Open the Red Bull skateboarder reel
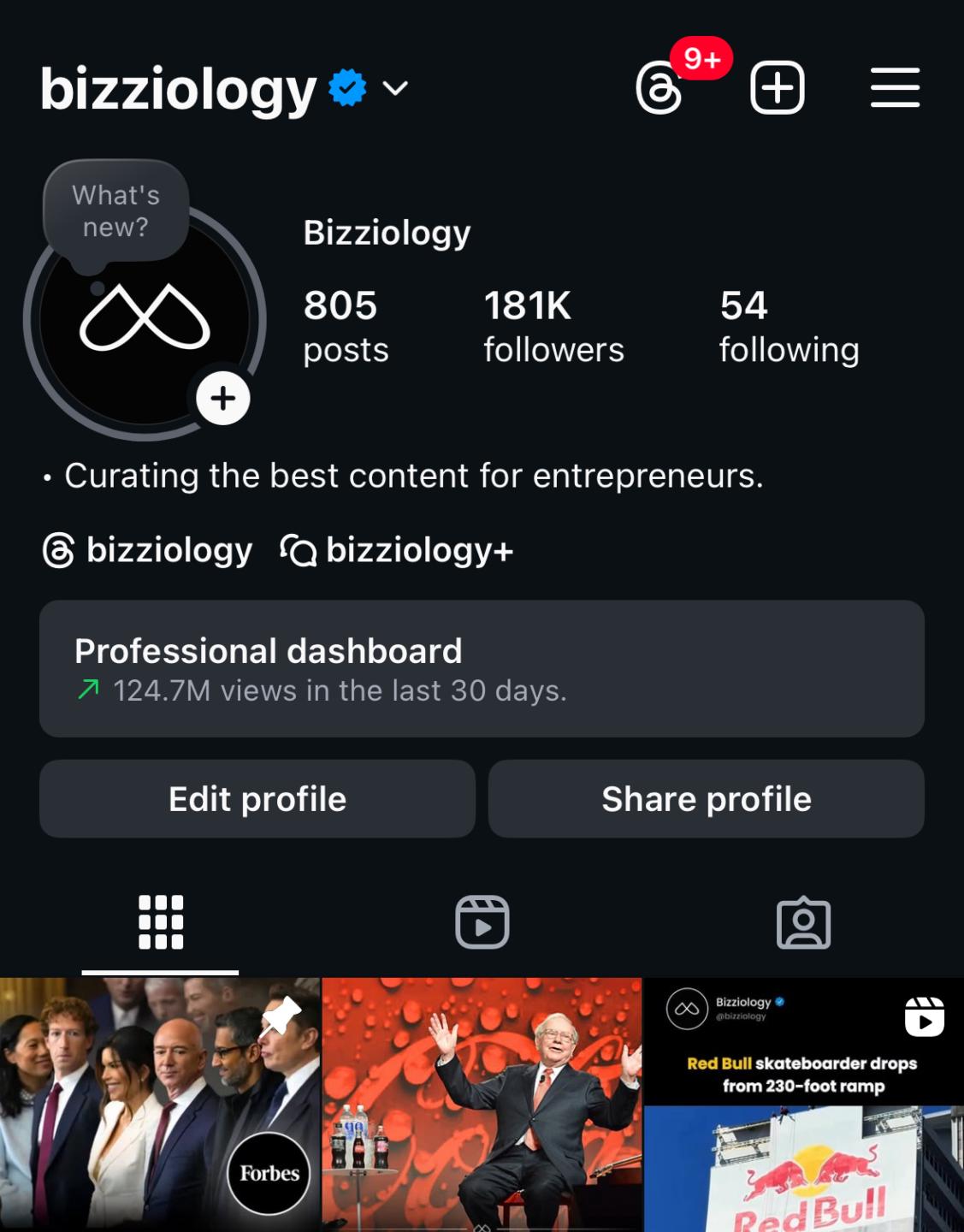The height and width of the screenshot is (1232, 964). pyautogui.click(x=803, y=1104)
